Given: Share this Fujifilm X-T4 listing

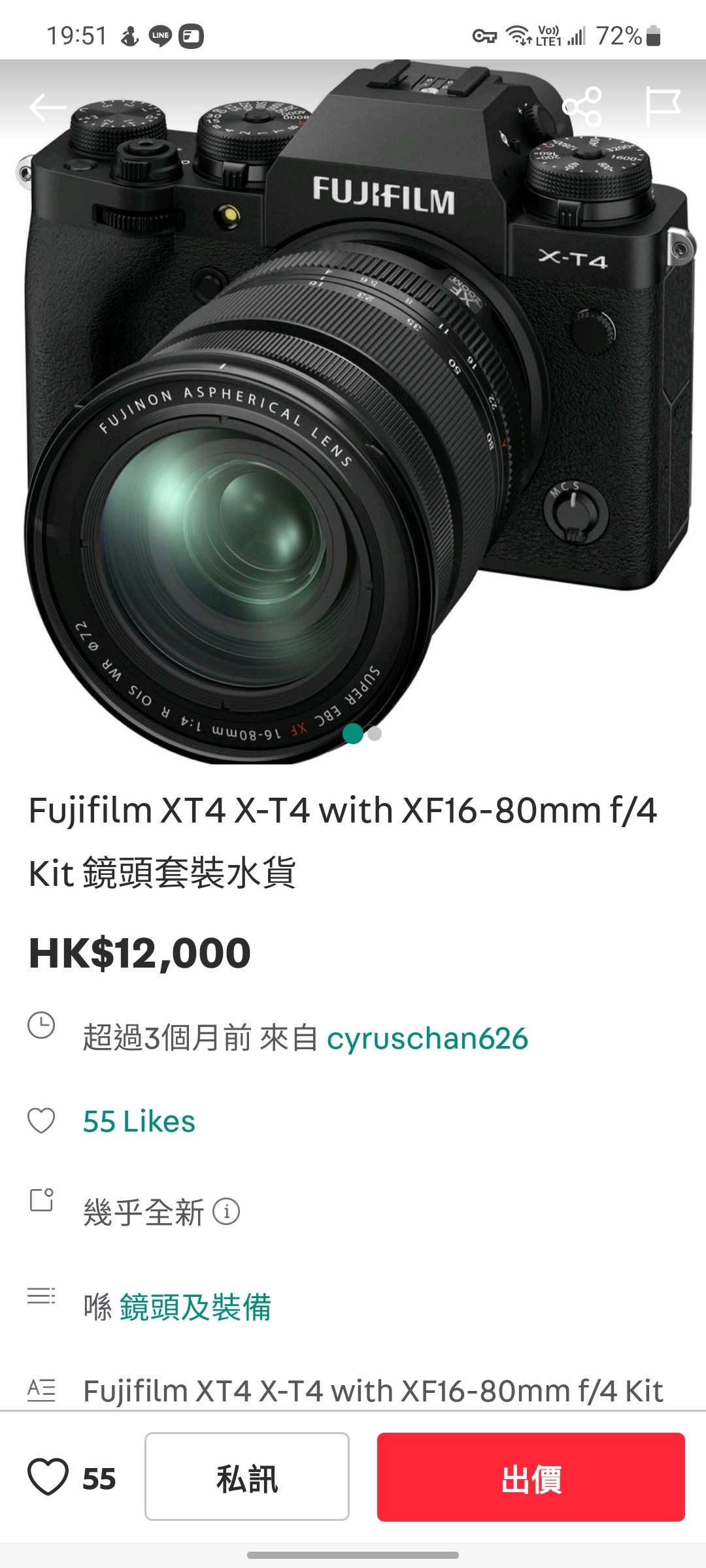Looking at the screenshot, I should 582,106.
